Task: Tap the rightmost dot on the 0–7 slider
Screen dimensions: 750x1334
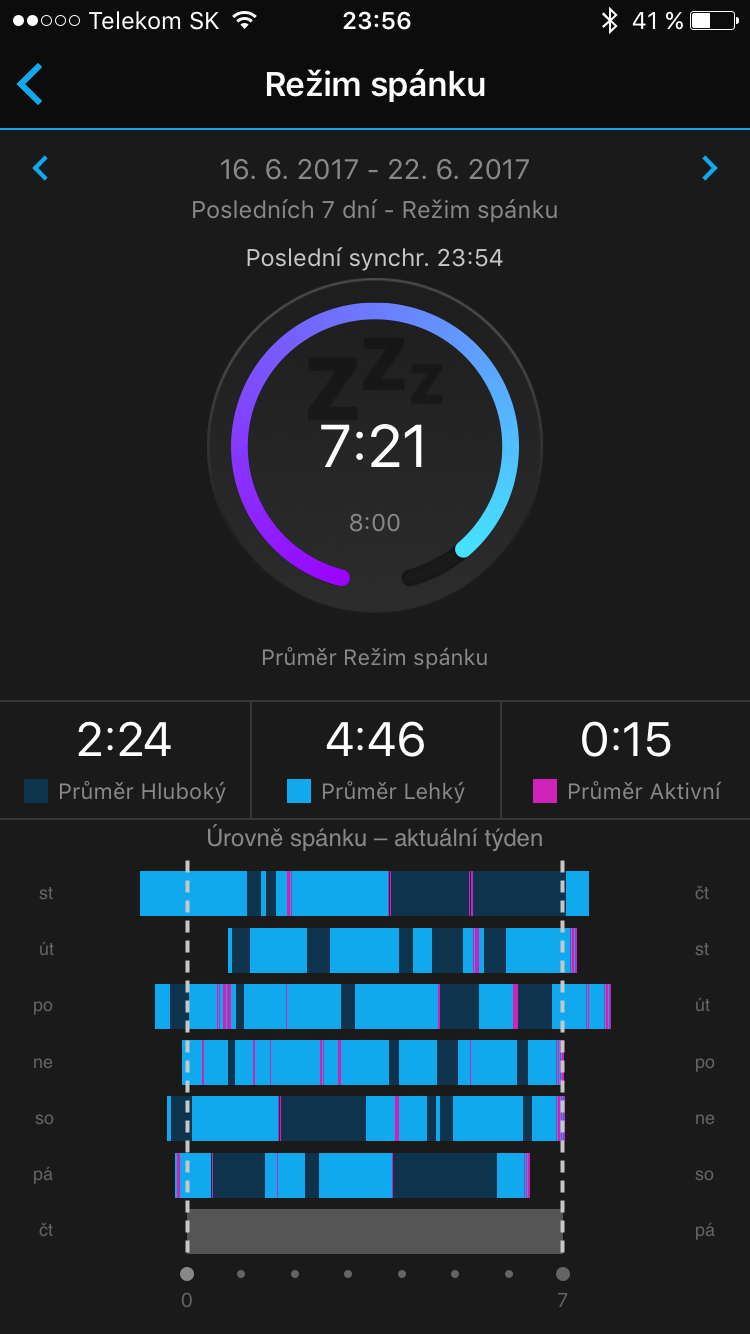Action: [562, 1274]
